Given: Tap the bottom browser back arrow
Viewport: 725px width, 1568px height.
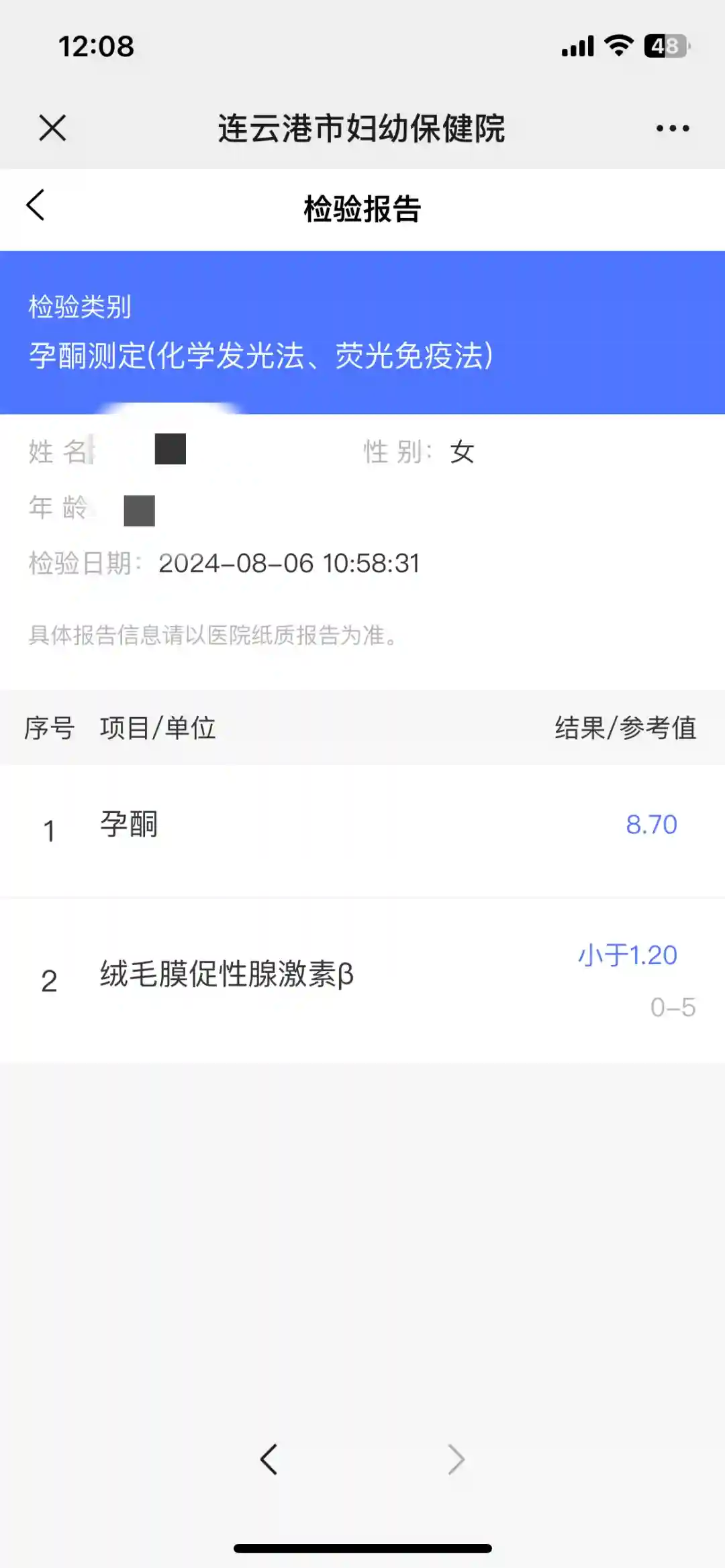Looking at the screenshot, I should click(269, 1459).
